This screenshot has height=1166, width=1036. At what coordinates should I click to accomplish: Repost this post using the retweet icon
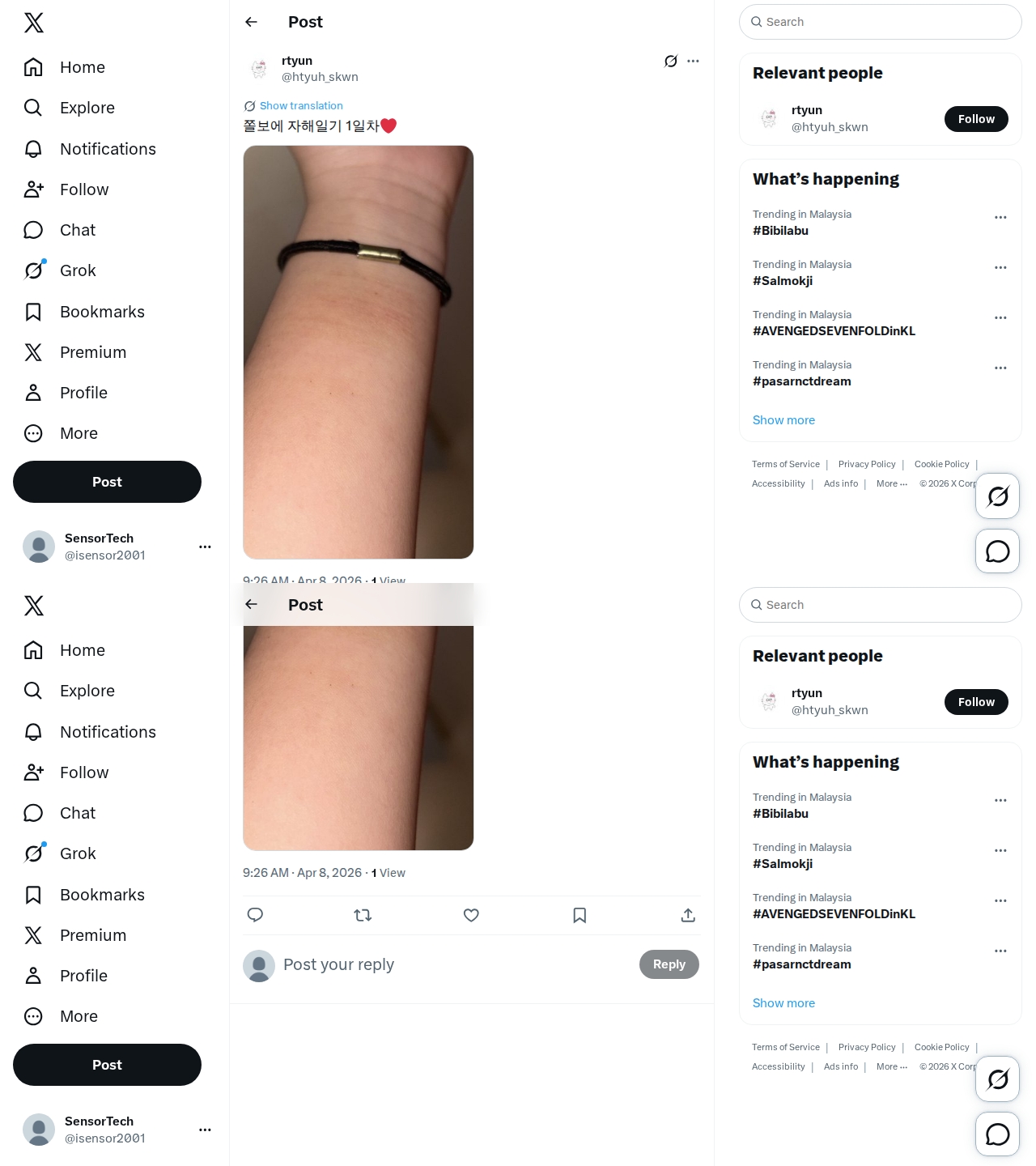tap(363, 915)
